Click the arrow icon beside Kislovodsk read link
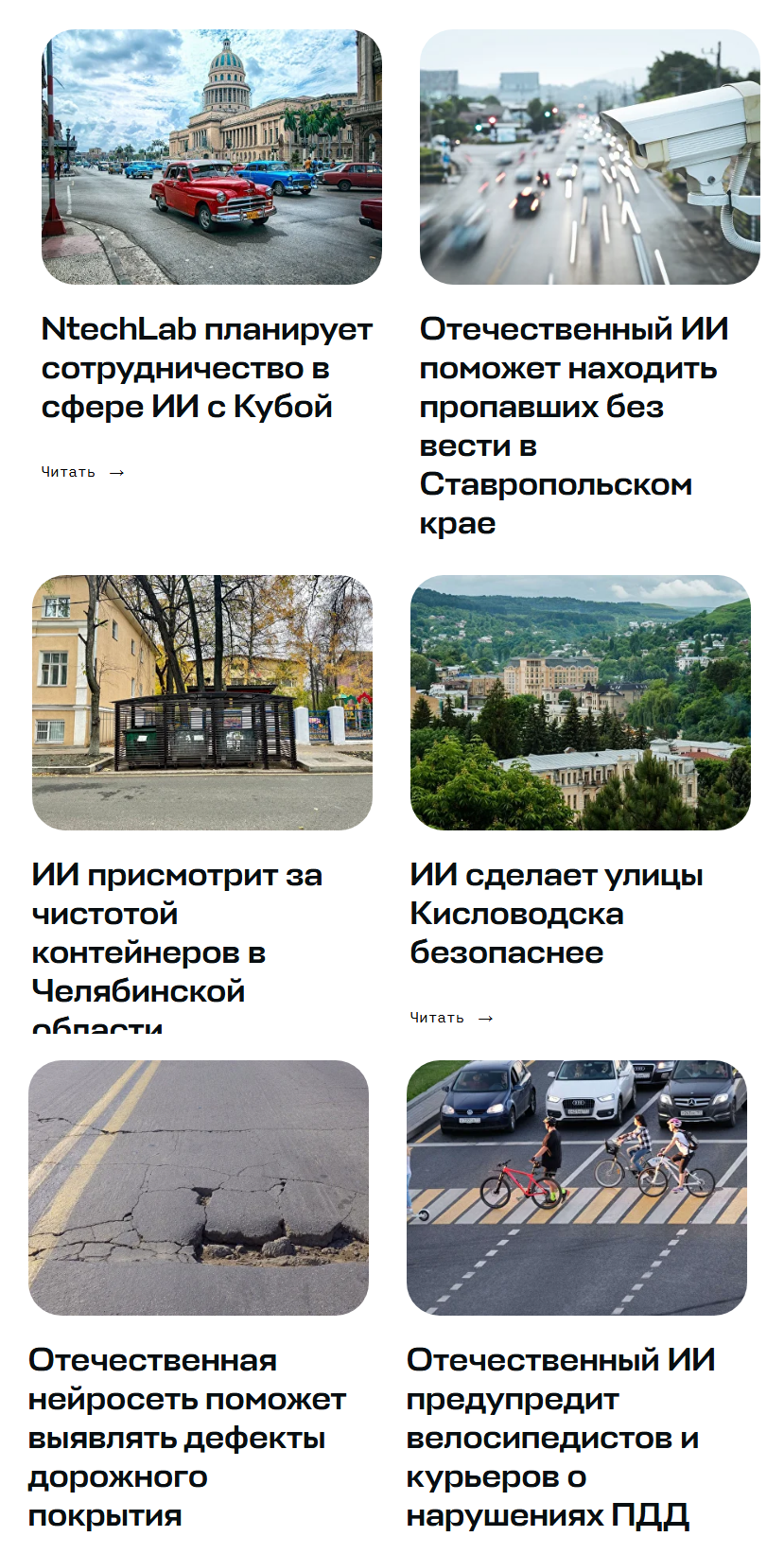The image size is (784, 1554). click(x=487, y=1019)
